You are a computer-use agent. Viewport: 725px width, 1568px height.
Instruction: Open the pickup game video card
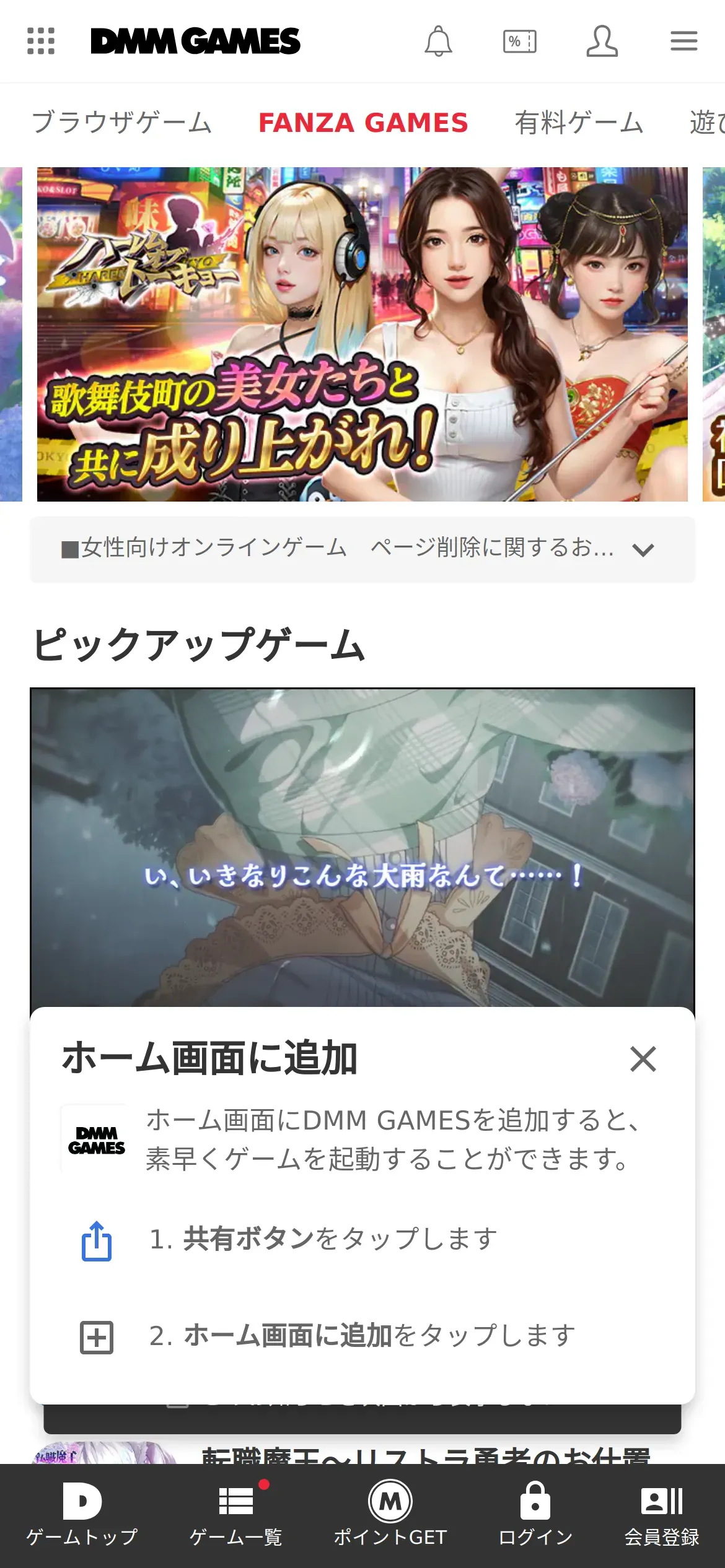click(x=362, y=848)
